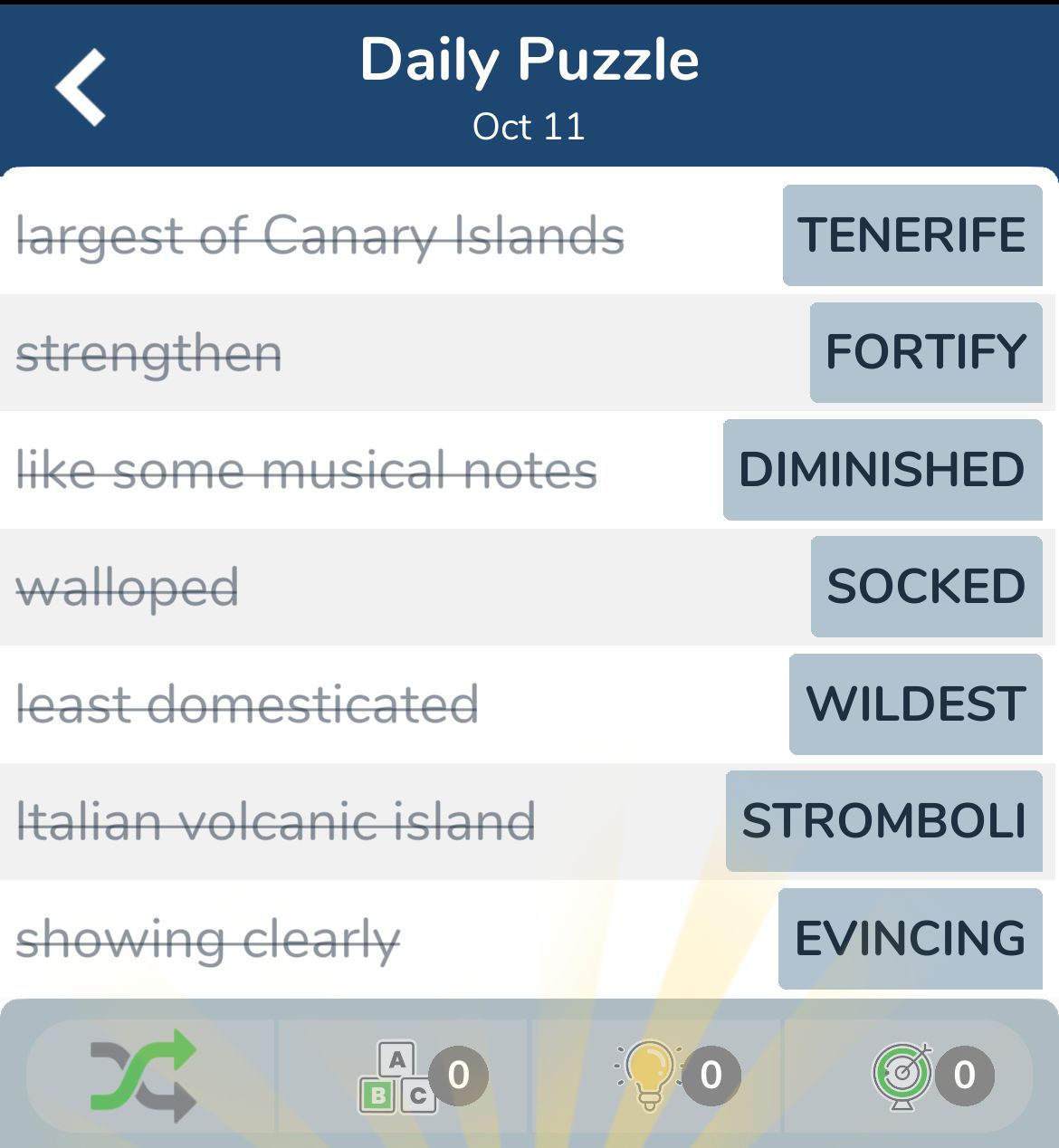Tap the EVINCING answer tile
Viewport: 1059px width, 1148px height.
coord(910,939)
